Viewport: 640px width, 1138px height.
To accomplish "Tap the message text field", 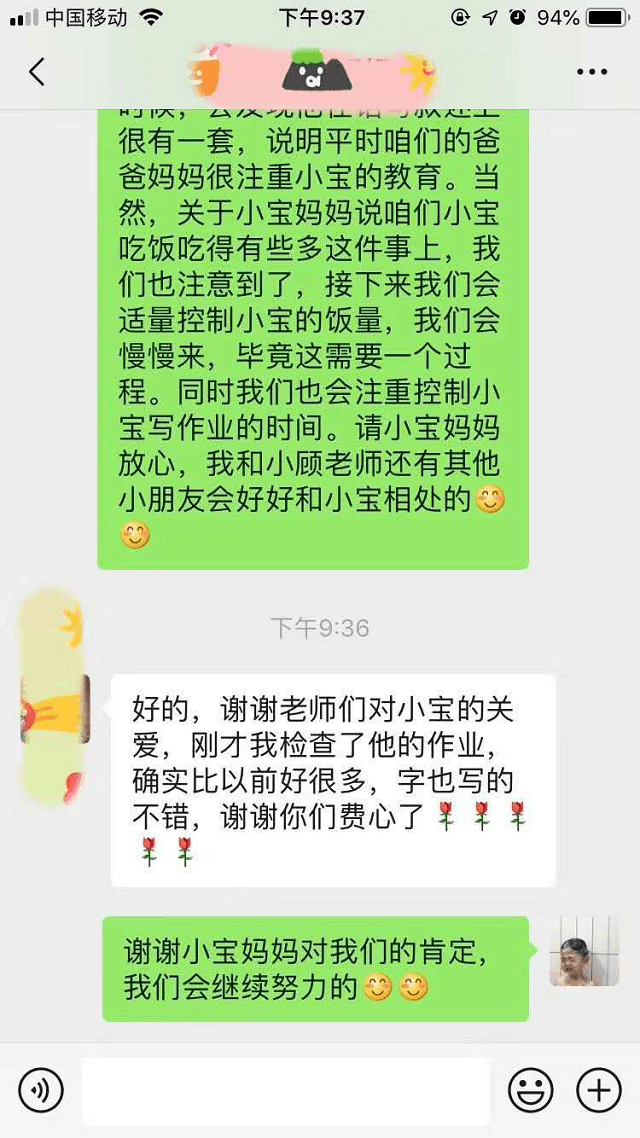I will (285, 1090).
